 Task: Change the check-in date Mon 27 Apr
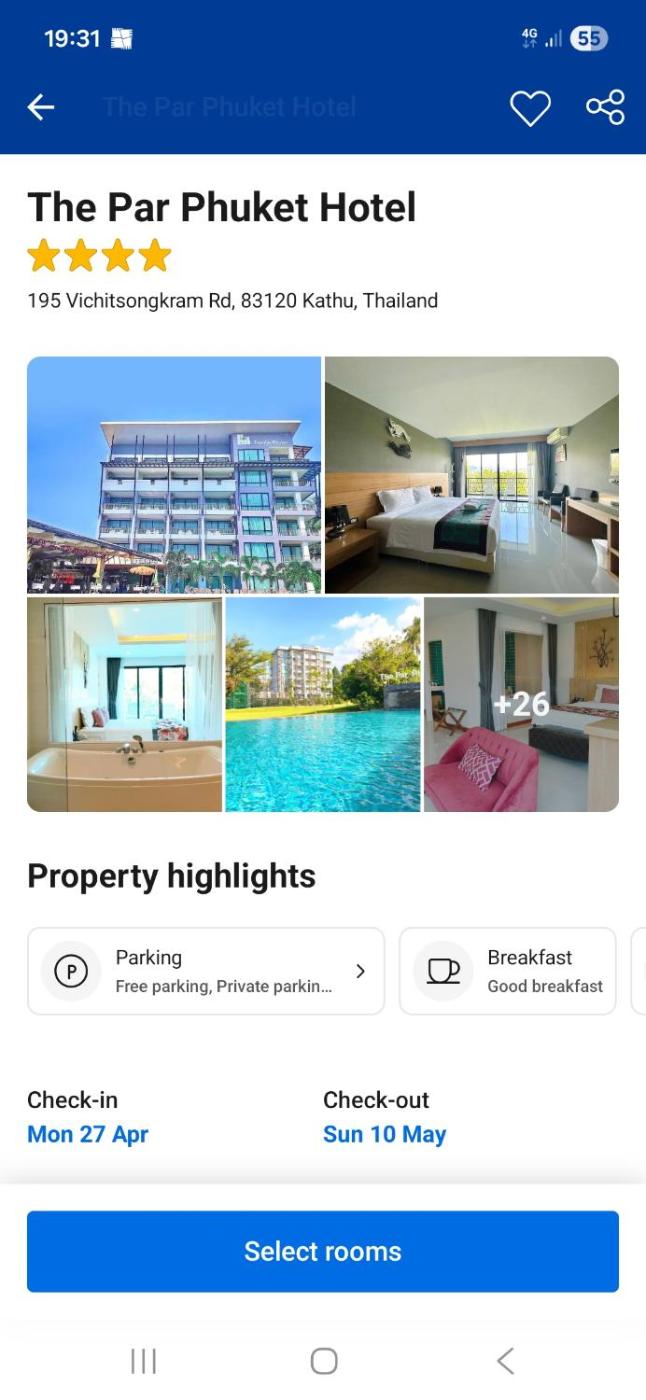88,1134
